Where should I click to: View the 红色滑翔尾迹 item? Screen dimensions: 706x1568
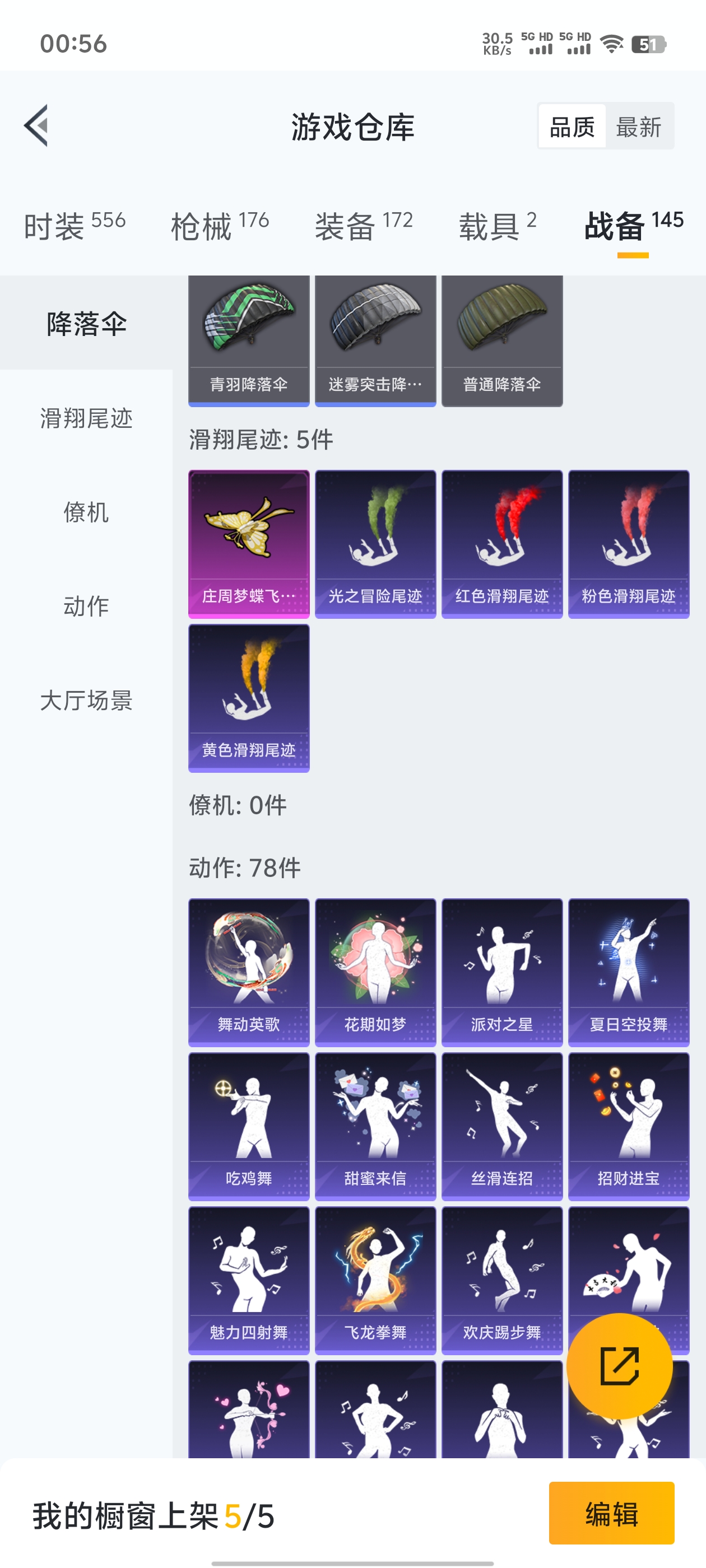502,544
